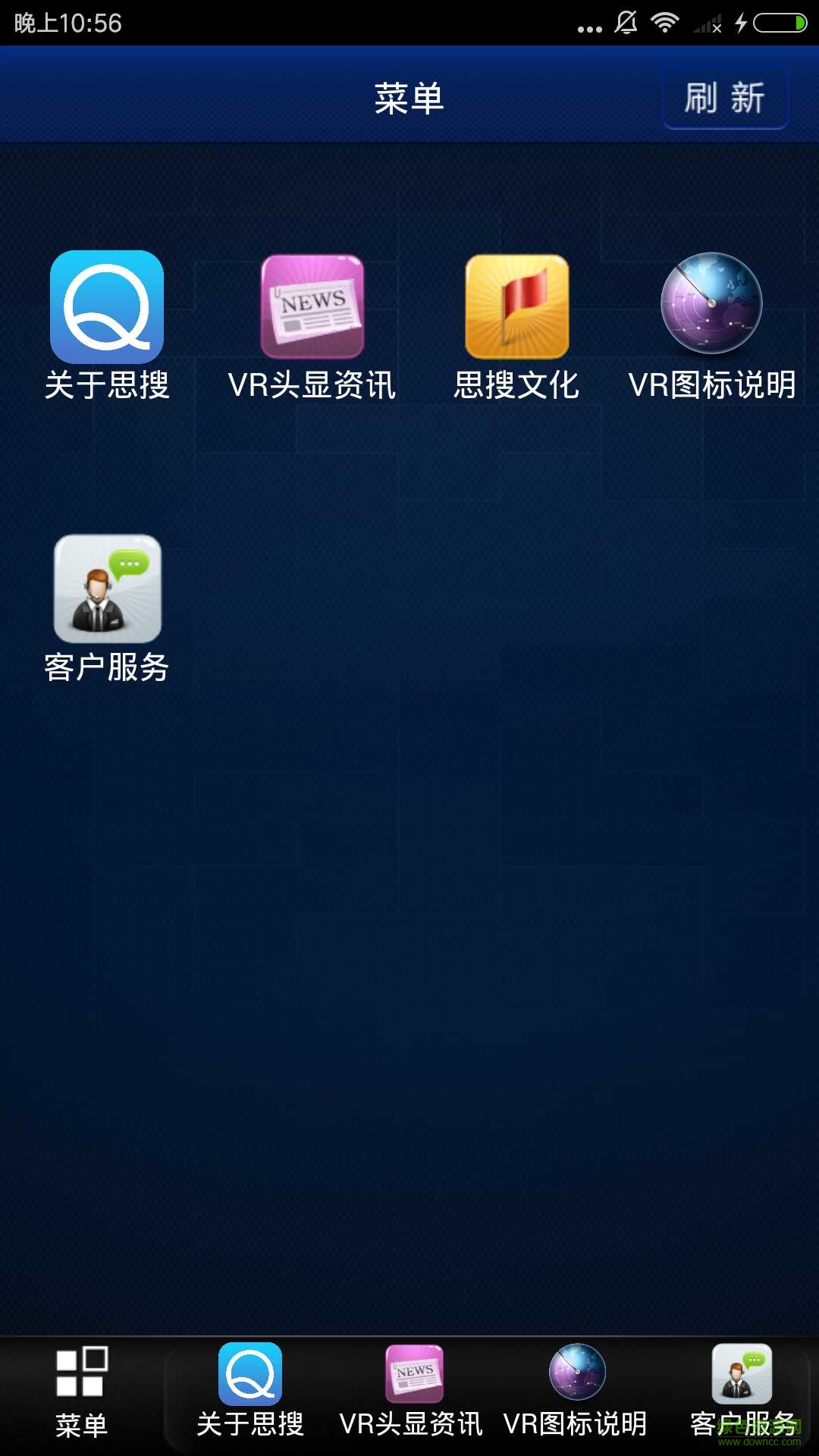The image size is (819, 1456).
Task: Tap the Wi-Fi icon in the status bar
Action: (665, 21)
